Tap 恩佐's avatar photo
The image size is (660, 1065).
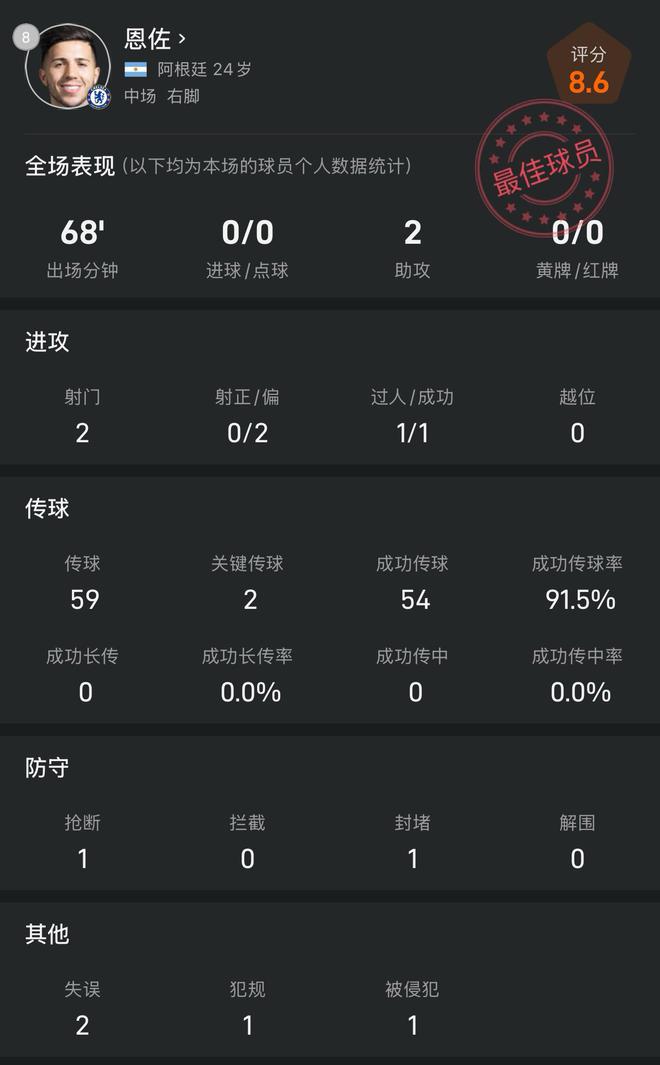tap(68, 66)
